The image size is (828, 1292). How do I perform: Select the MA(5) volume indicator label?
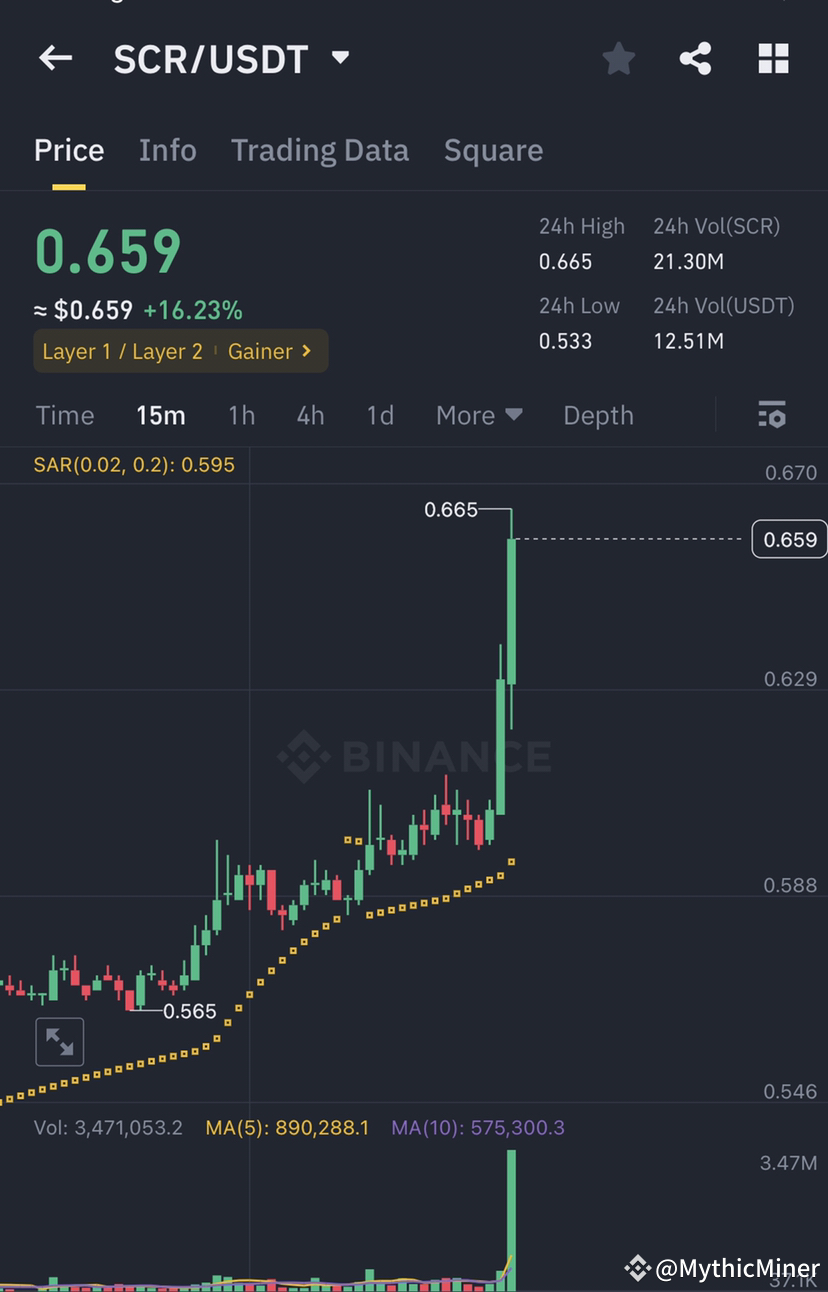(x=286, y=1127)
